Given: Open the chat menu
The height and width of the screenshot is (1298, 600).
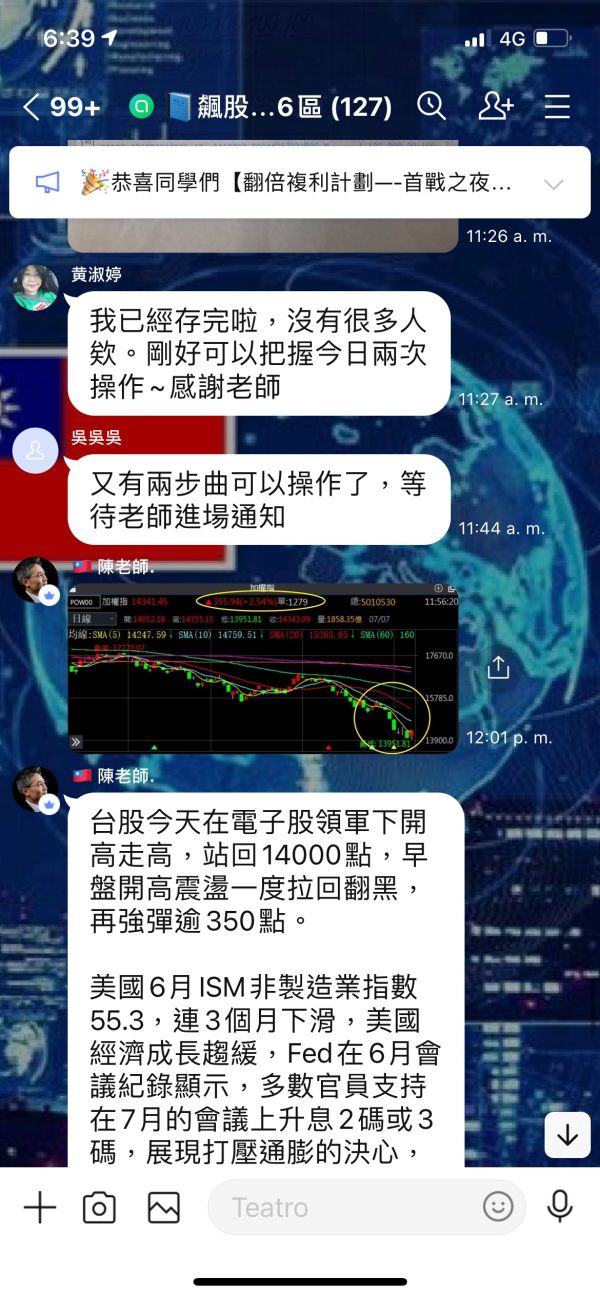Looking at the screenshot, I should (557, 107).
